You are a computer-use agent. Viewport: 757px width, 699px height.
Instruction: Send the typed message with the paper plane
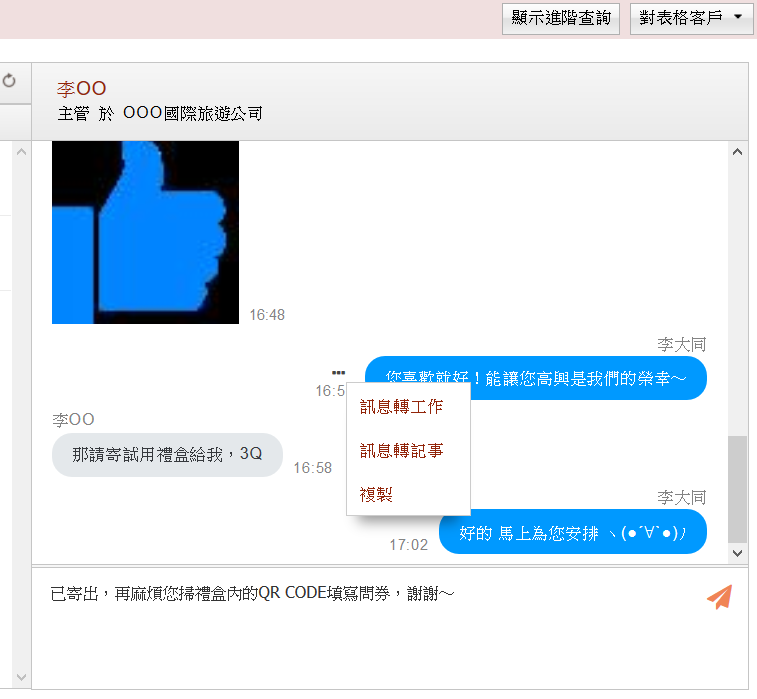click(719, 597)
